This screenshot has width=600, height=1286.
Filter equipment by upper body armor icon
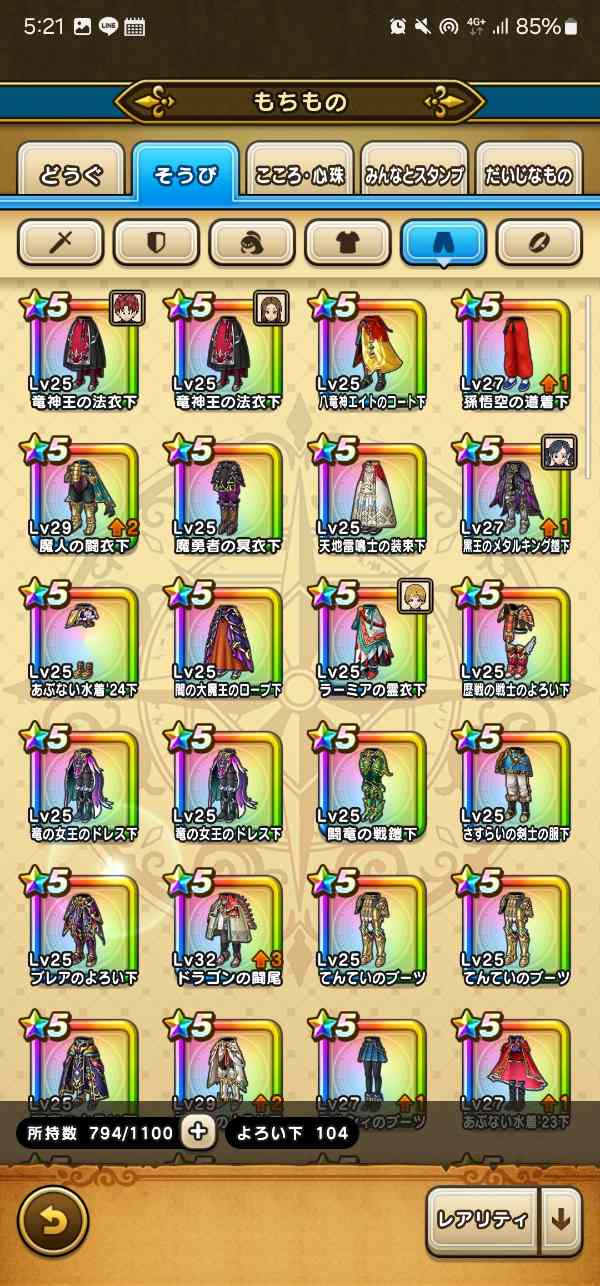(348, 241)
